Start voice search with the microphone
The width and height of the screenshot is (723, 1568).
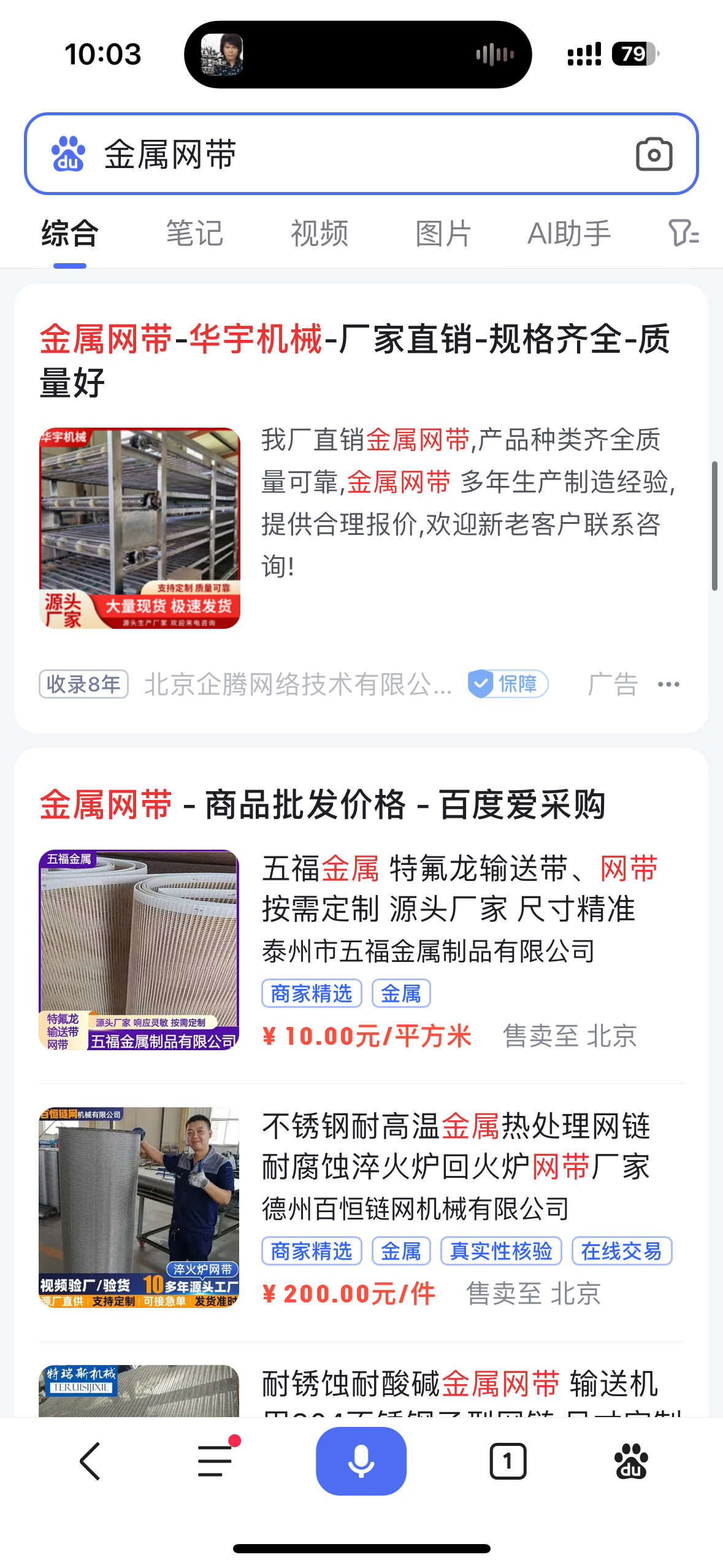(361, 1461)
